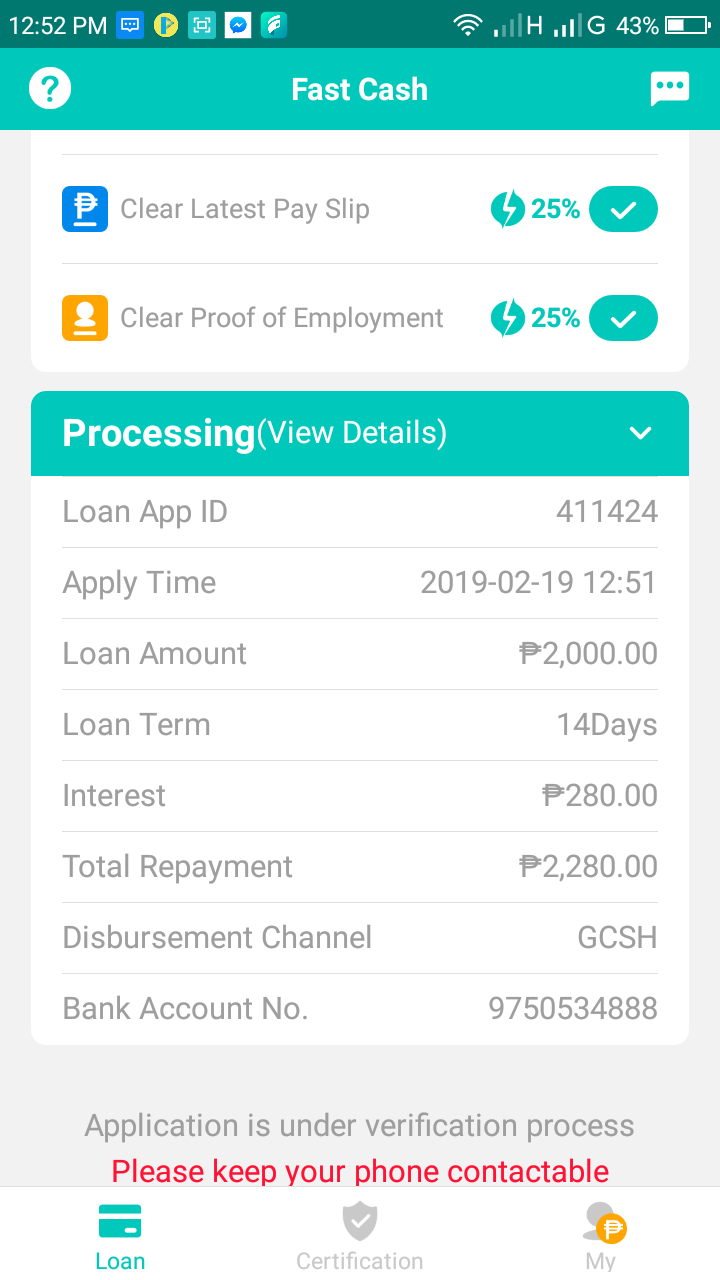Viewport: 720px width, 1280px height.
Task: Click the 25% progress indicator for Pay Slip
Action: [x=556, y=209]
